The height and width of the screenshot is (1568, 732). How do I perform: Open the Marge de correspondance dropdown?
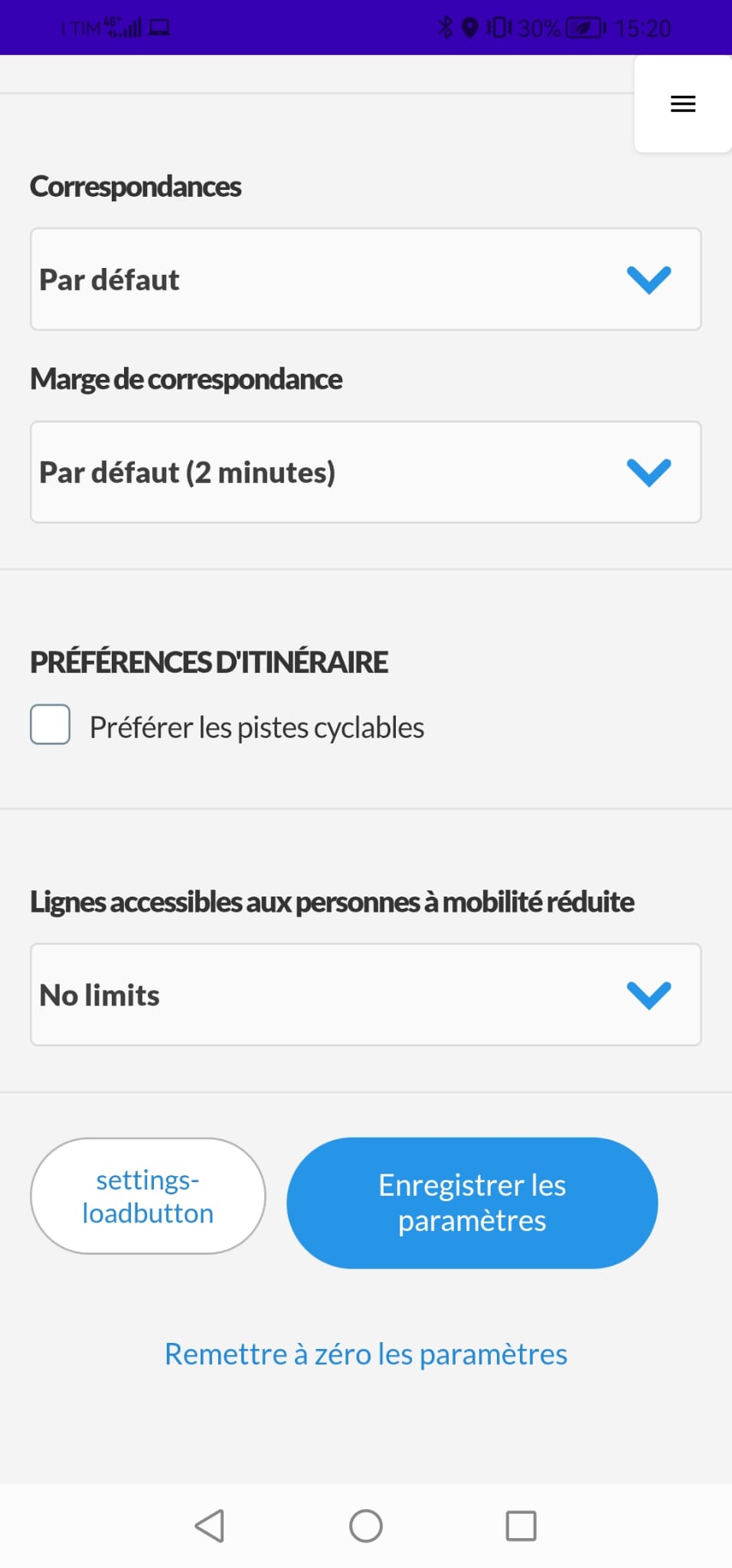[365, 472]
